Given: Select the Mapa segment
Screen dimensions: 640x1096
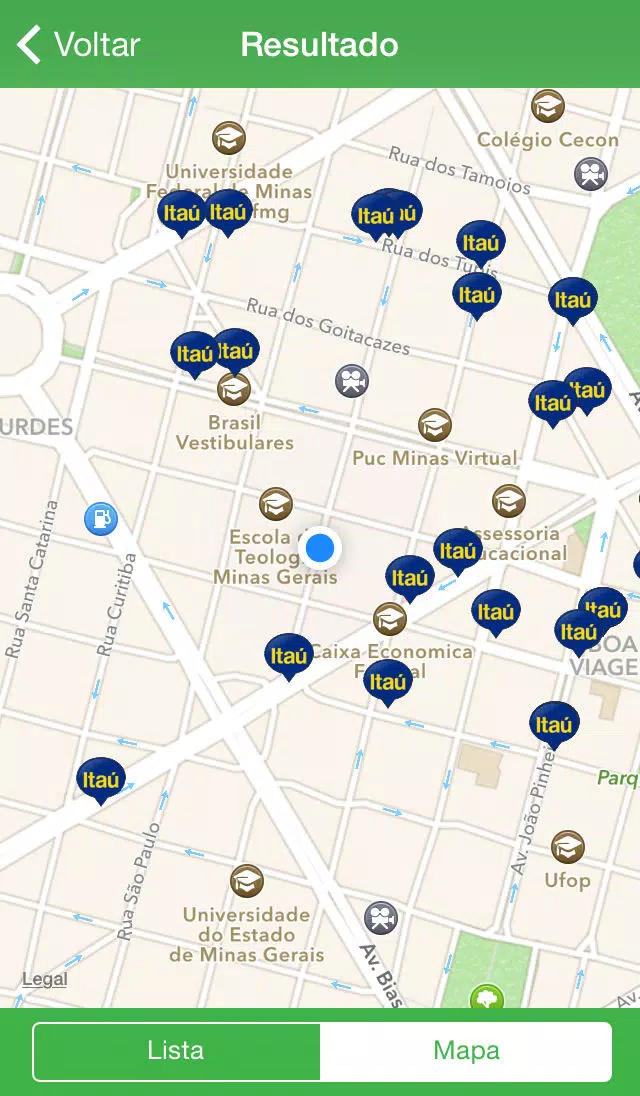Looking at the screenshot, I should point(466,1051).
